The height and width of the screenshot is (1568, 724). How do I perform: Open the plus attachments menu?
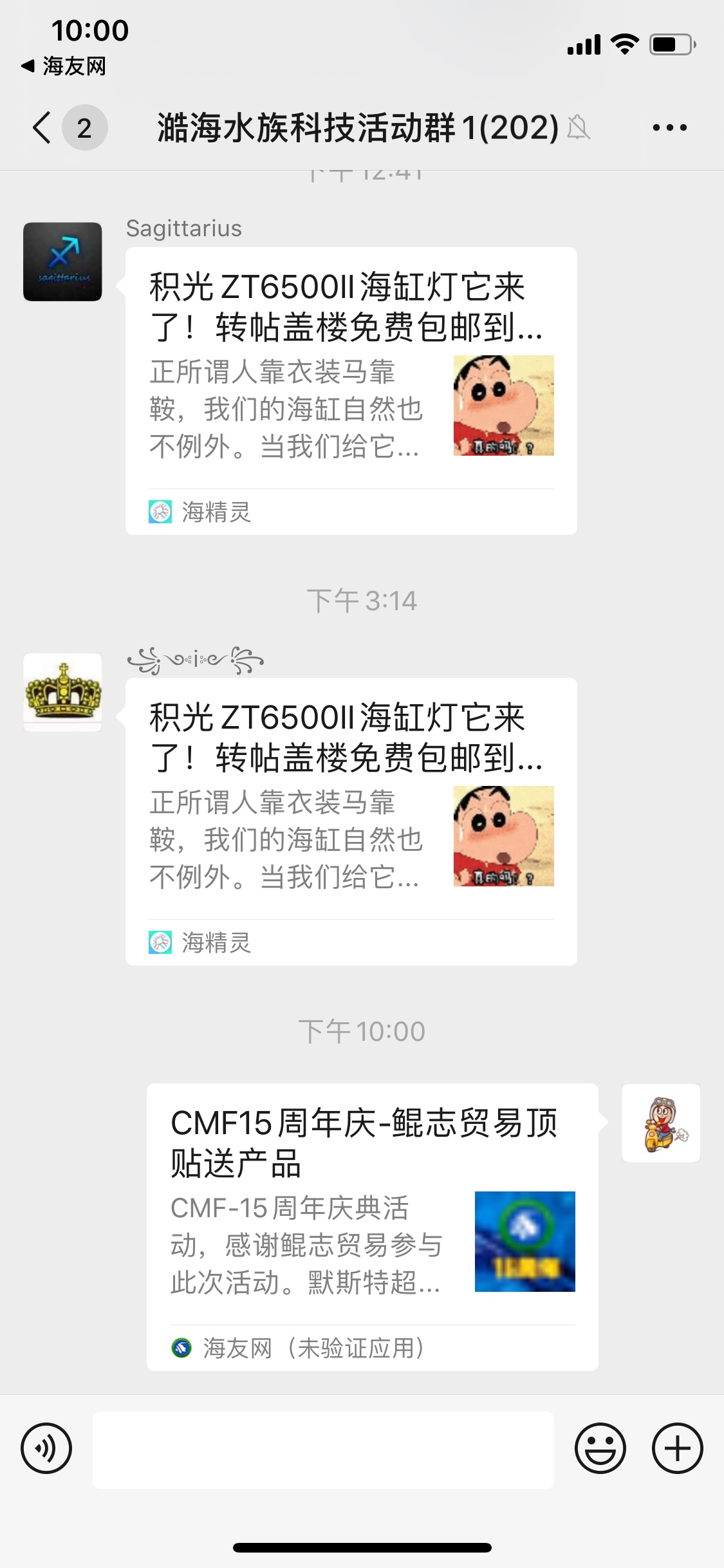(677, 1449)
